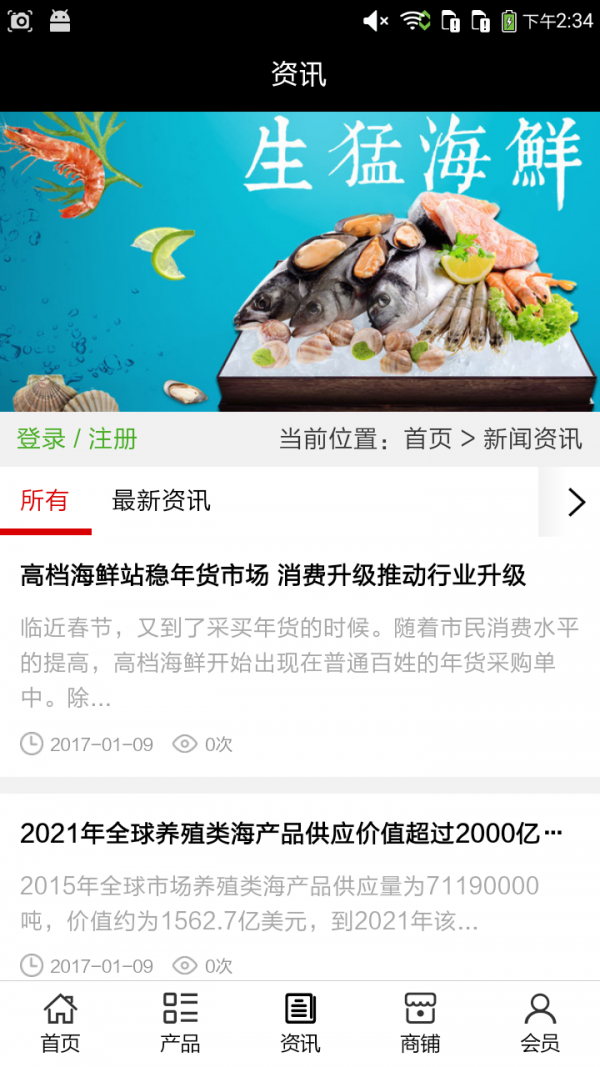Switch to the 商铺 tab

[420, 1023]
